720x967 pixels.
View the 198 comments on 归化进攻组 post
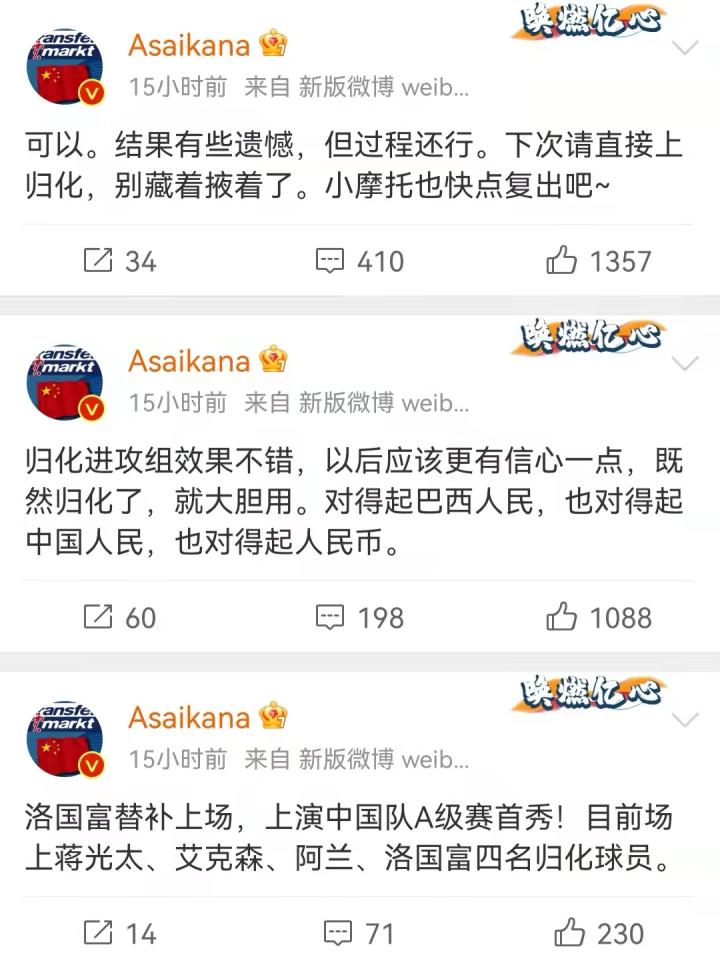[x=359, y=617]
